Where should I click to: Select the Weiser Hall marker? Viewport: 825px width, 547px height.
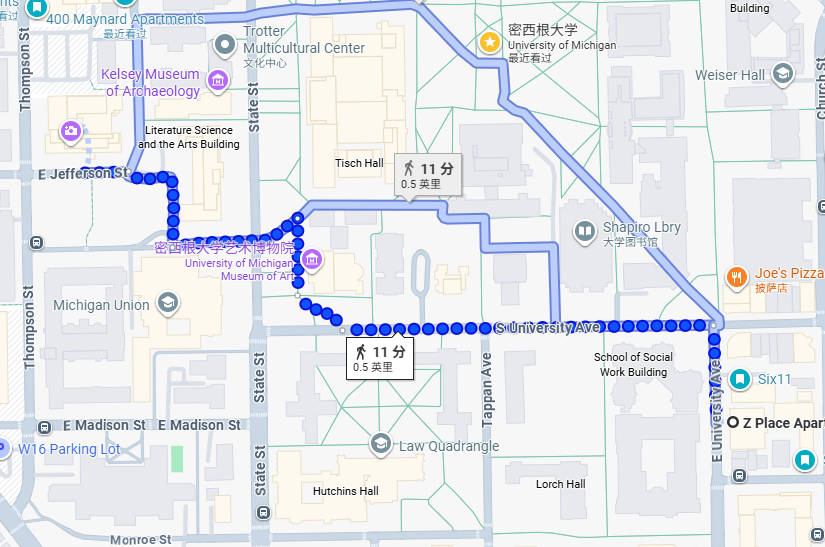782,74
